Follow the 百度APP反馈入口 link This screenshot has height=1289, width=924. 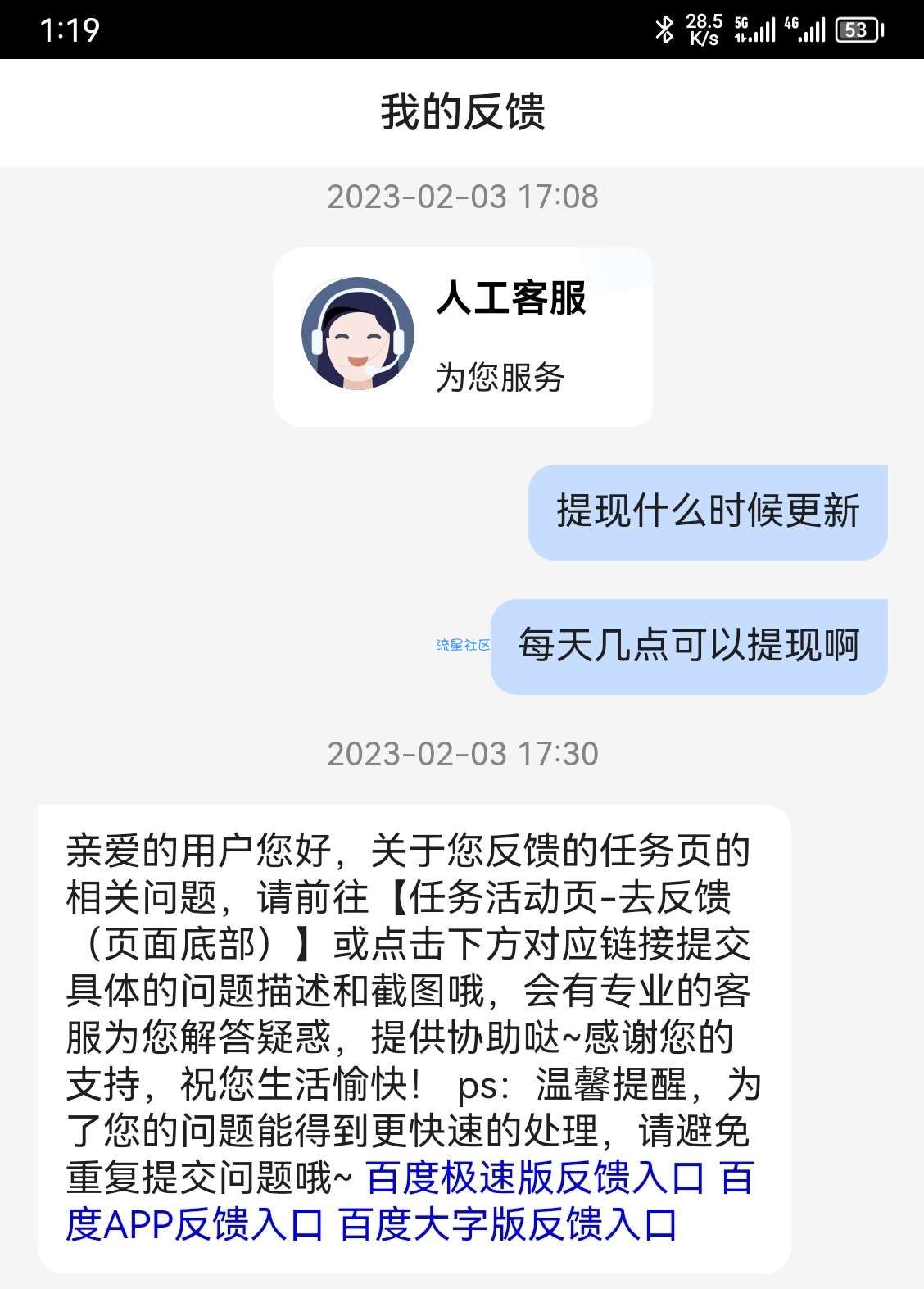tap(195, 1226)
